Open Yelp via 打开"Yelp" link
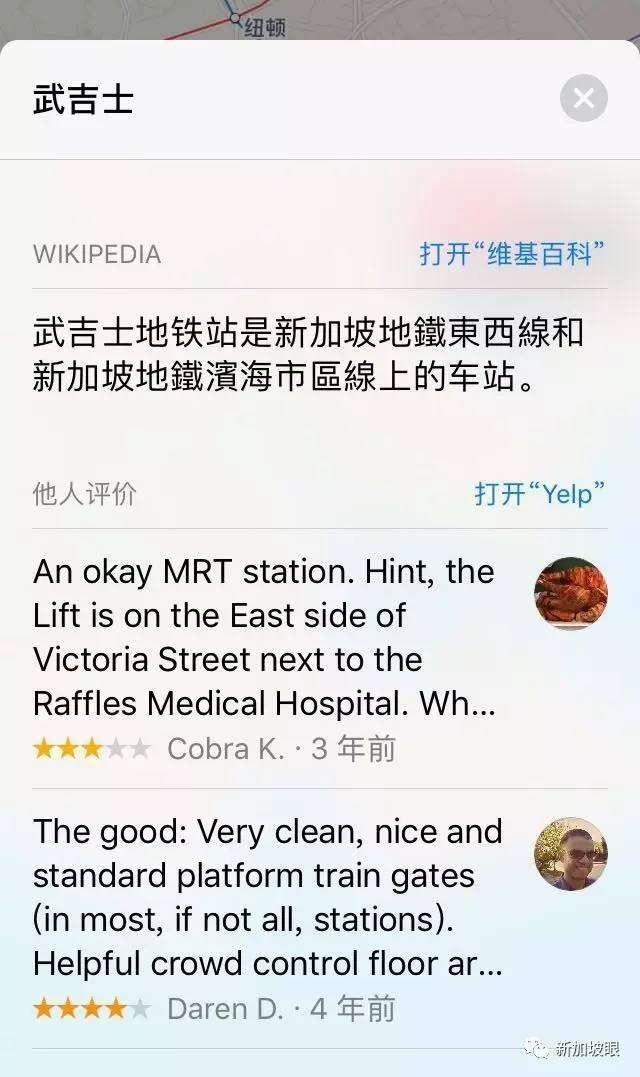Viewport: 640px width, 1077px height. point(540,493)
